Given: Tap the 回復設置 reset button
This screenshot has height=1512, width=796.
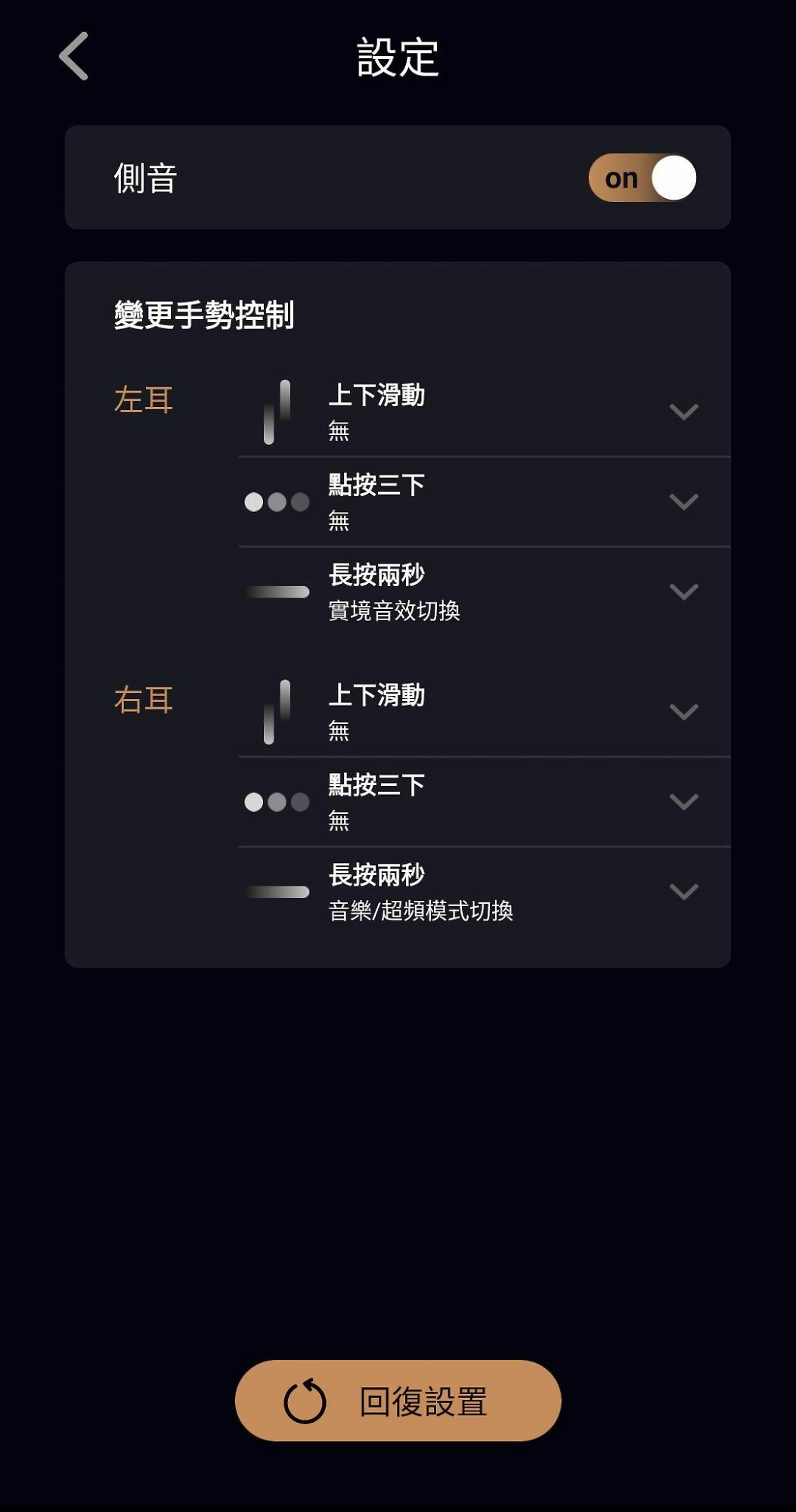Looking at the screenshot, I should click(x=398, y=1401).
